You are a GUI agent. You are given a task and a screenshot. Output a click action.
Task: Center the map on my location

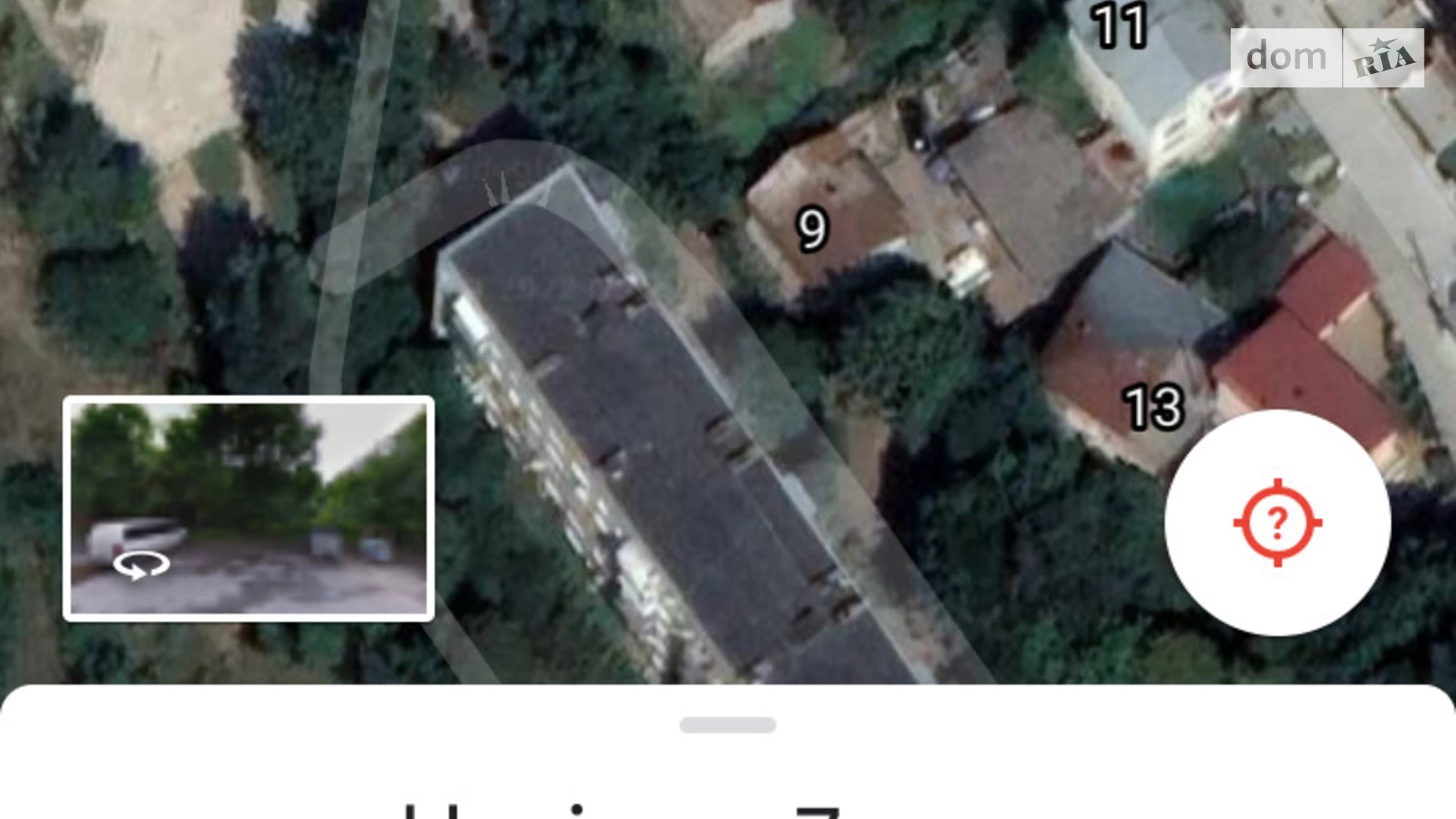click(x=1277, y=523)
